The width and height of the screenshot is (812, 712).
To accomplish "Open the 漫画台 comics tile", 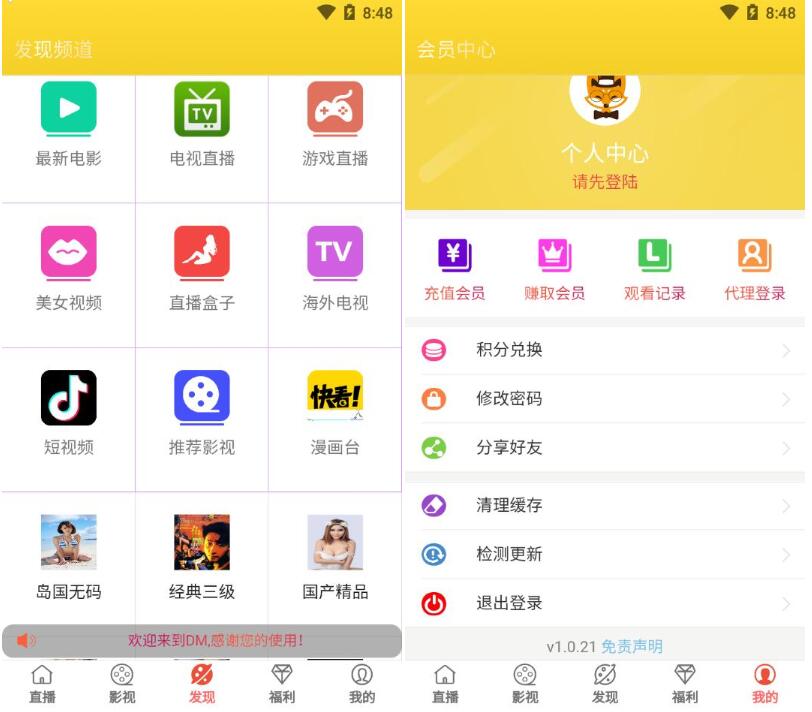I will (335, 414).
